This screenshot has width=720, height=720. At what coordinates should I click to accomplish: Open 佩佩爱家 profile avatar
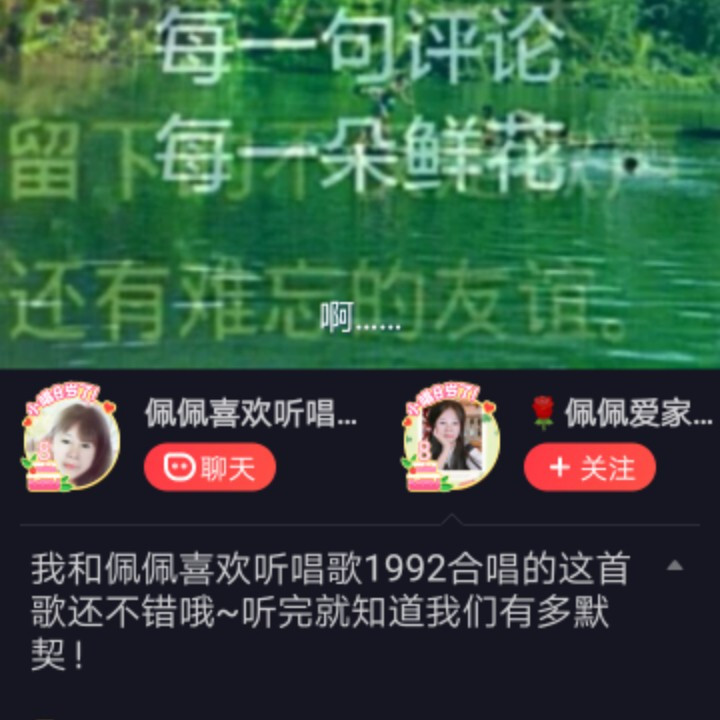pyautogui.click(x=450, y=443)
